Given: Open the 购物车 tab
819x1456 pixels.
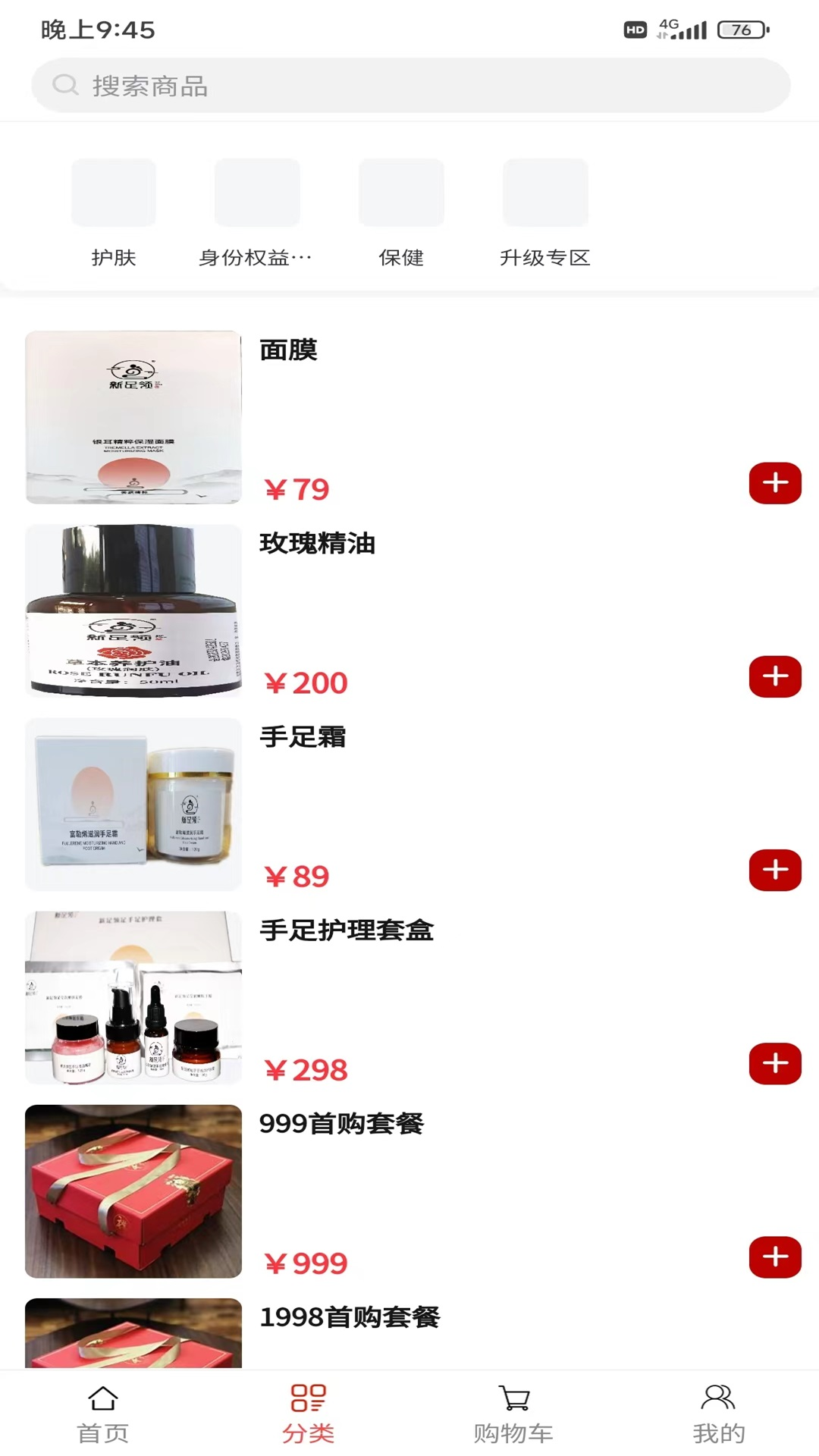Looking at the screenshot, I should (513, 1414).
